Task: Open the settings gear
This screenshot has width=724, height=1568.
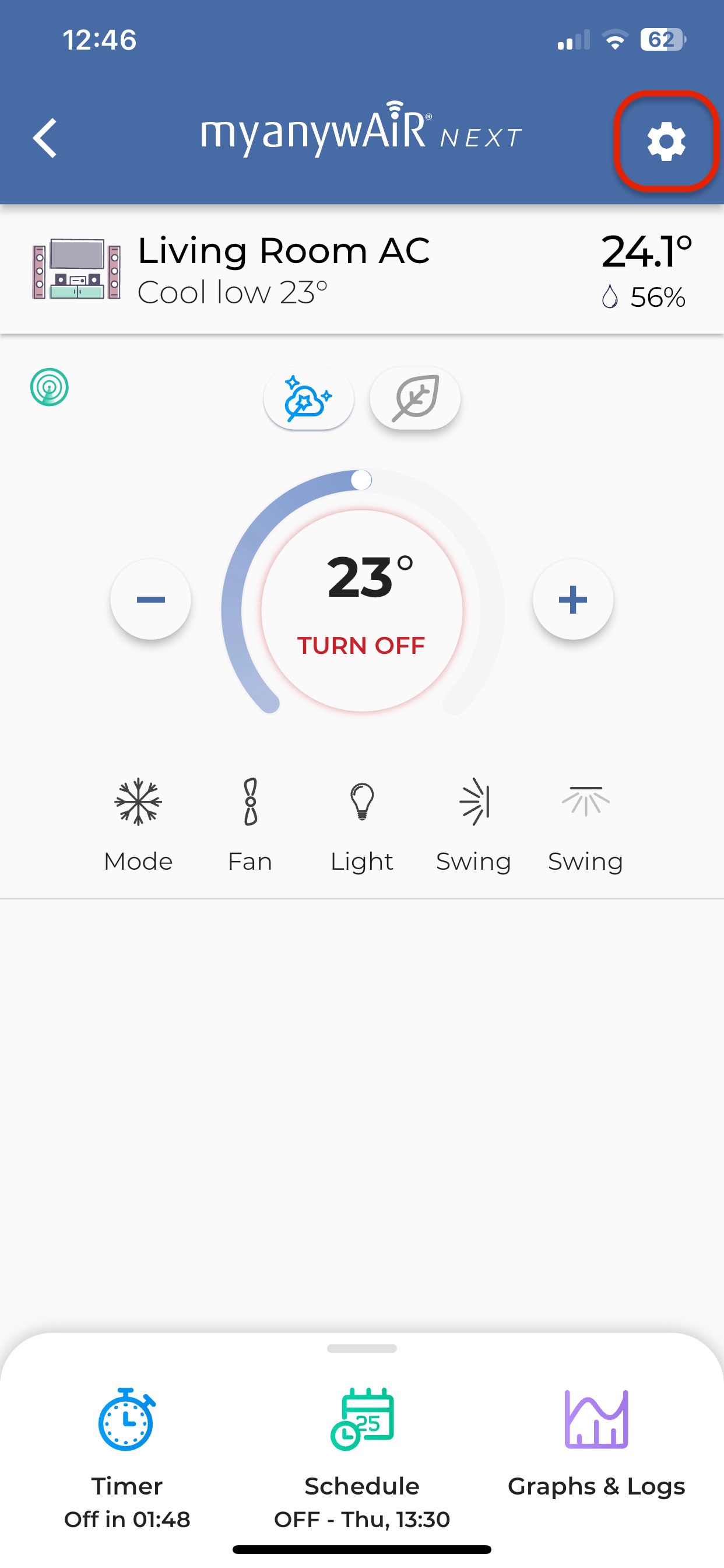Action: coord(666,141)
